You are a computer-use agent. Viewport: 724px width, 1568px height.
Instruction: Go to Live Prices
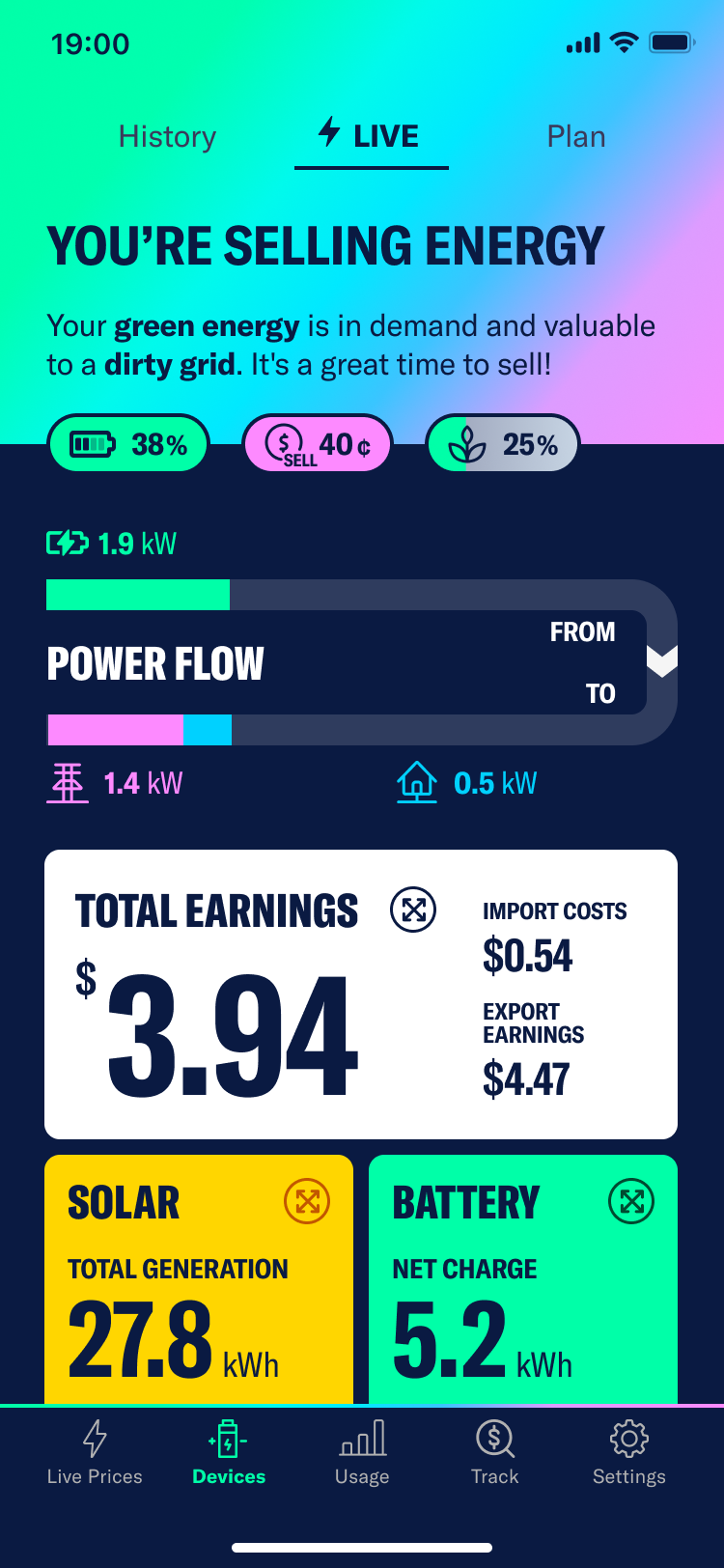[95, 1452]
